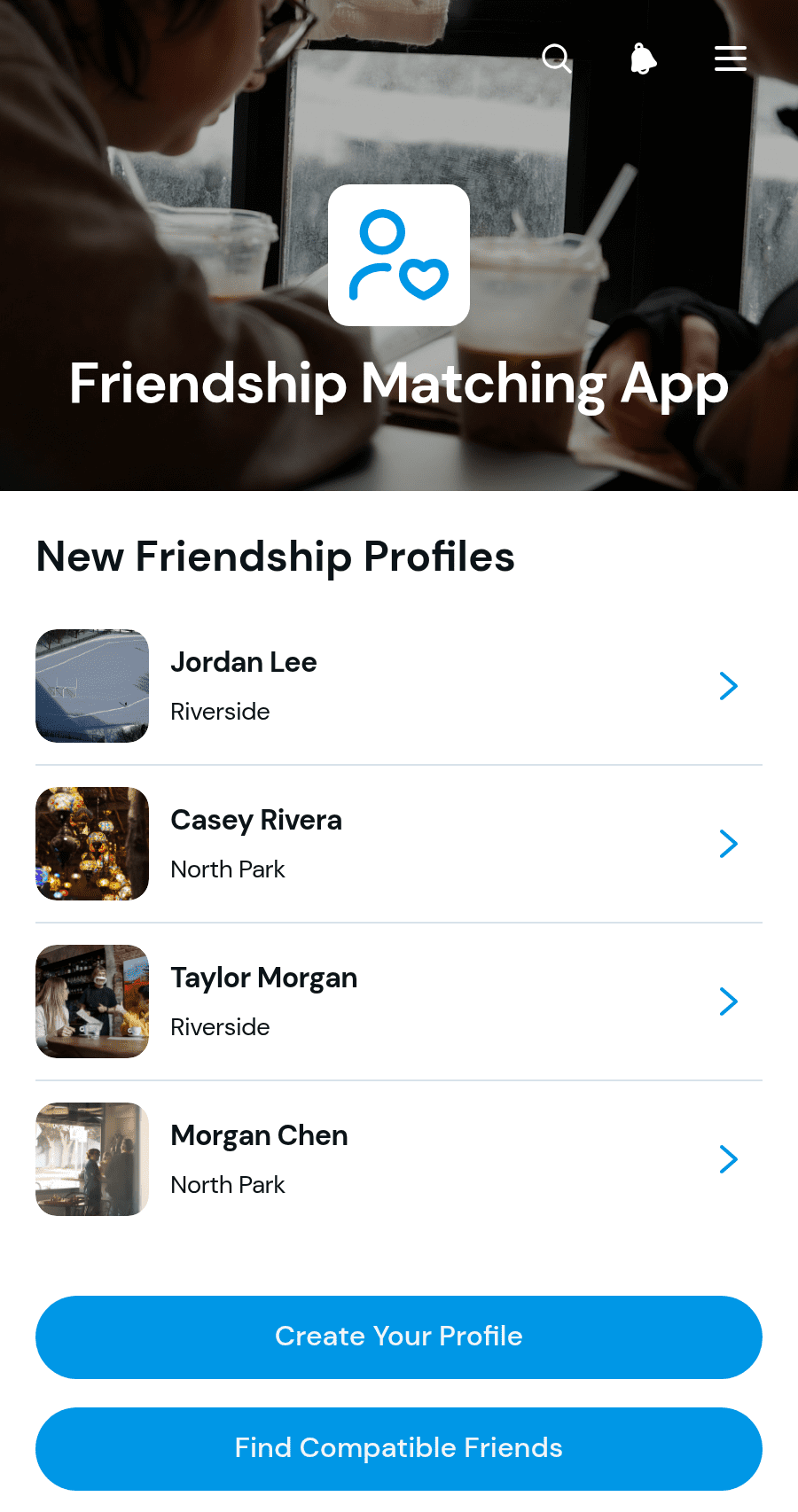The width and height of the screenshot is (798, 1512).
Task: View Casey Rivera's profile
Action: pyautogui.click(x=399, y=844)
